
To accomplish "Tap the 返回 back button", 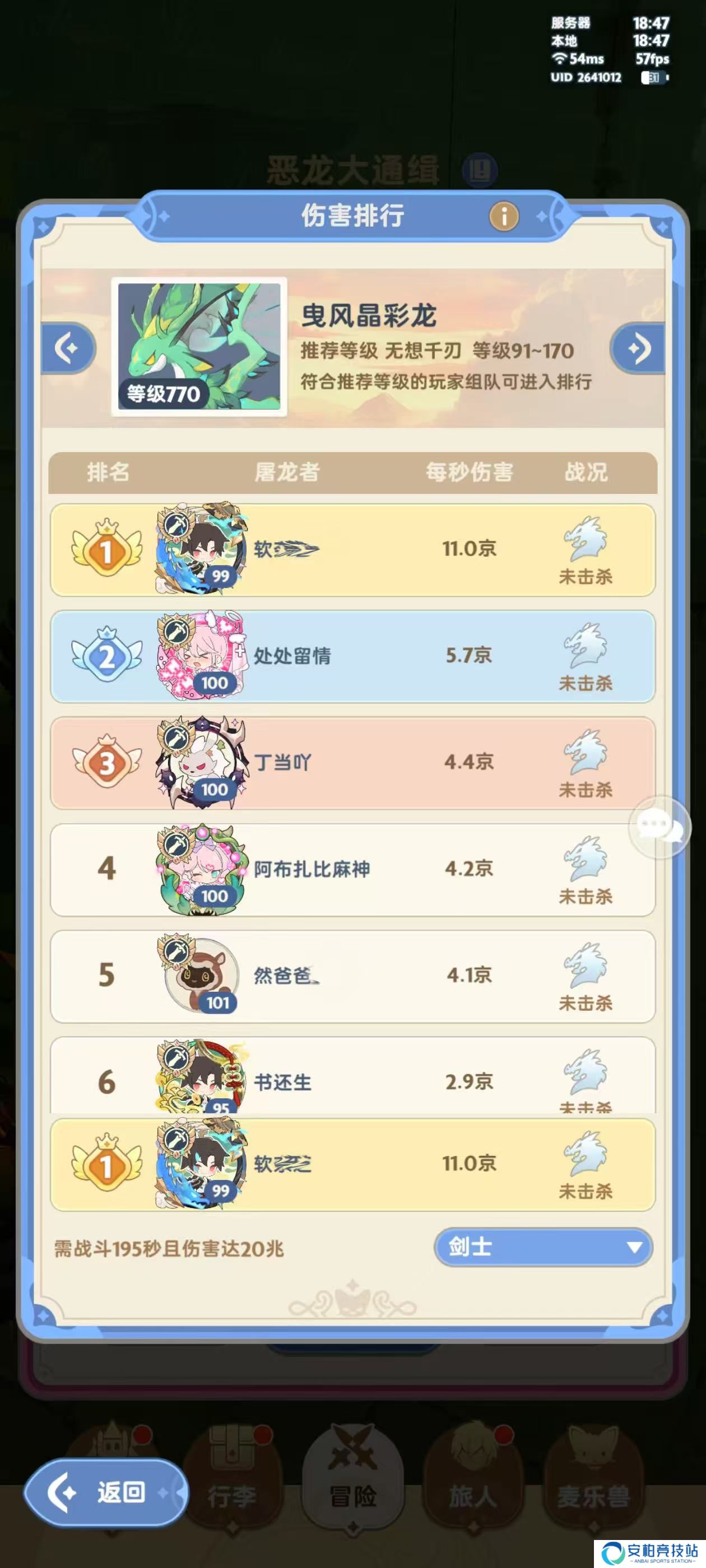I will (106, 1492).
